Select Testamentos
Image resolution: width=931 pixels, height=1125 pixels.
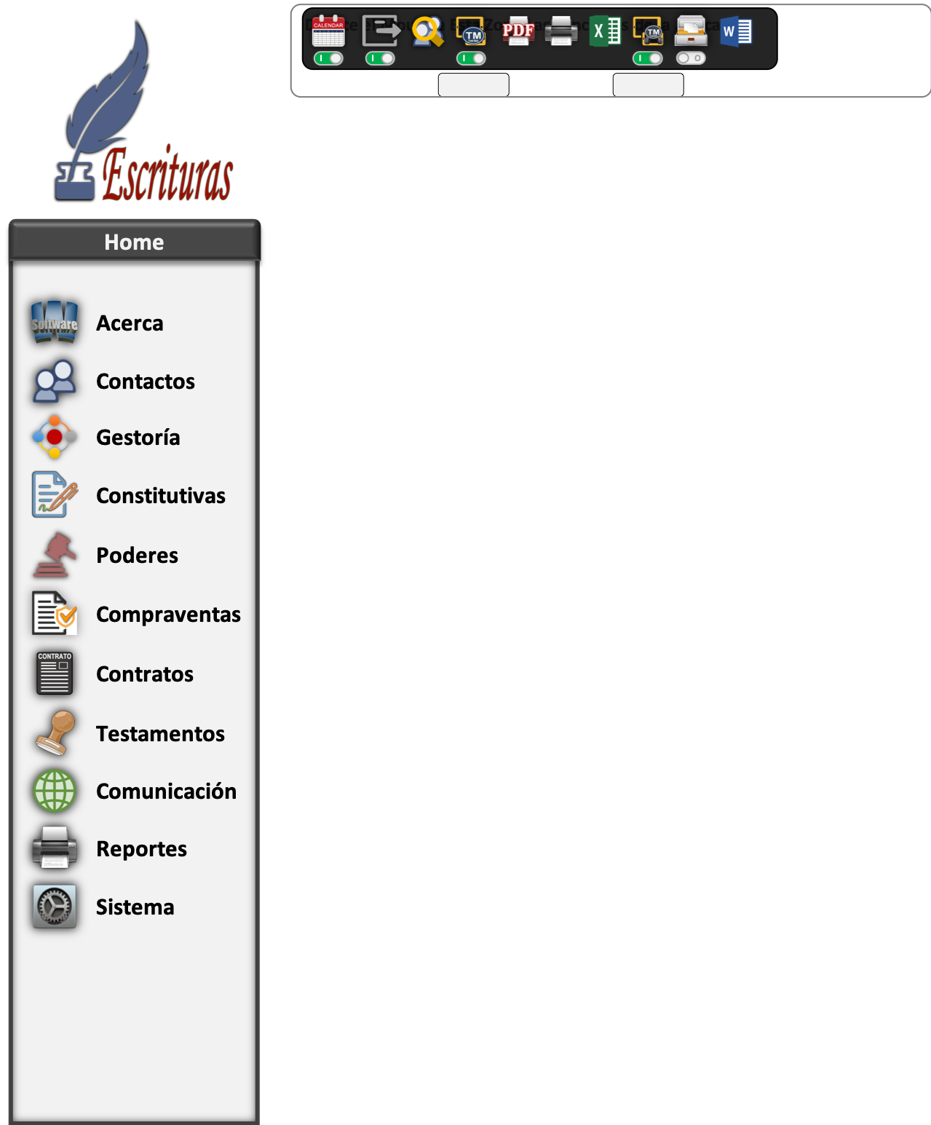tap(160, 733)
